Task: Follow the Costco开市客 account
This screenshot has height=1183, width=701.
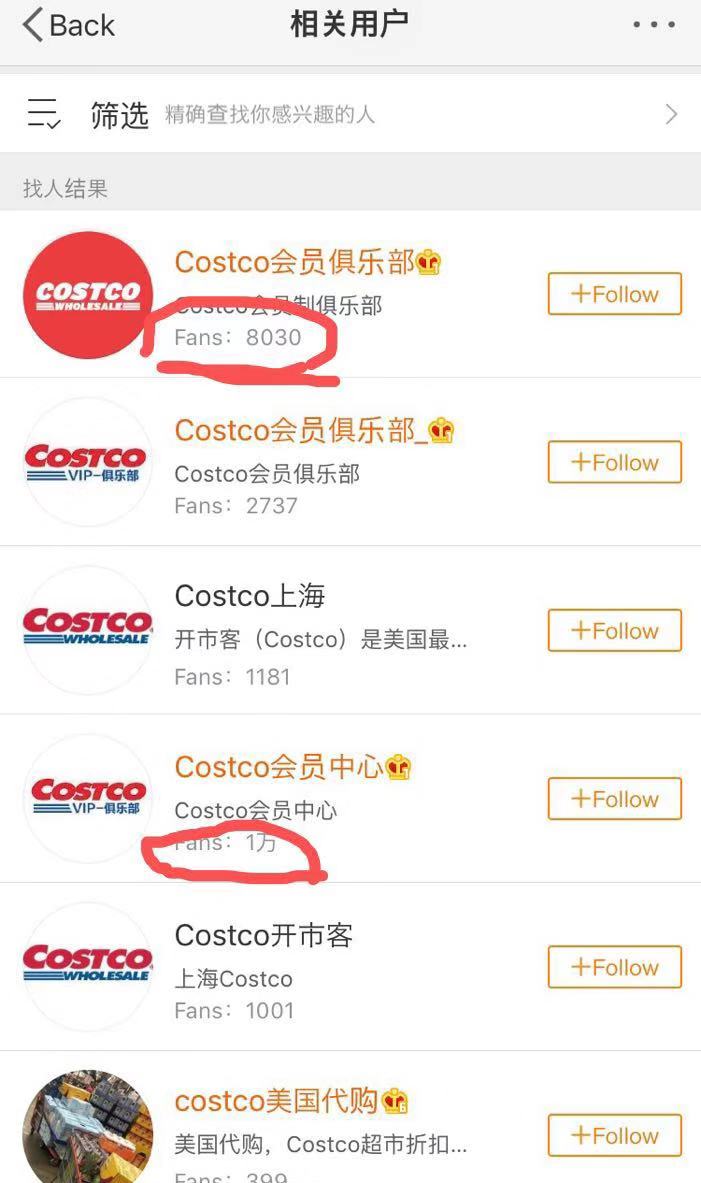Action: tap(614, 967)
